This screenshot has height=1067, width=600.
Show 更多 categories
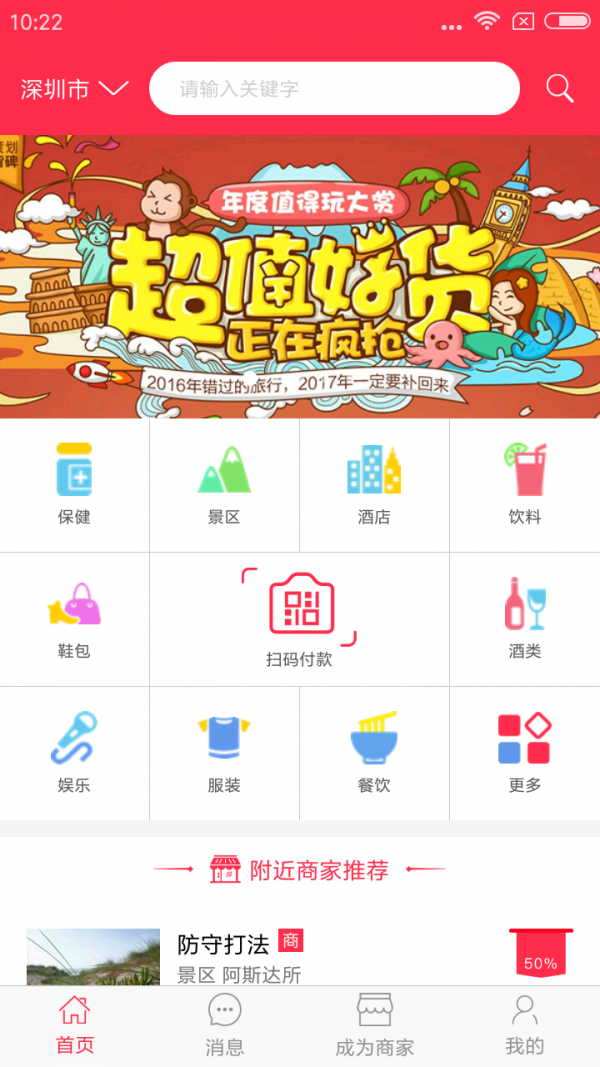(x=524, y=753)
